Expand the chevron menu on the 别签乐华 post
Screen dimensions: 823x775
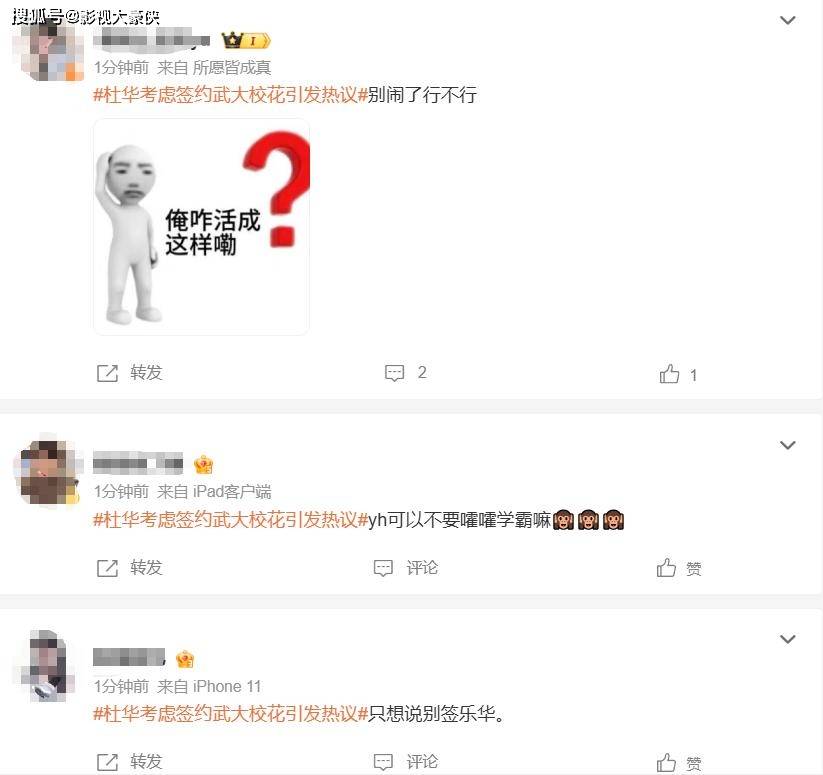tap(788, 639)
